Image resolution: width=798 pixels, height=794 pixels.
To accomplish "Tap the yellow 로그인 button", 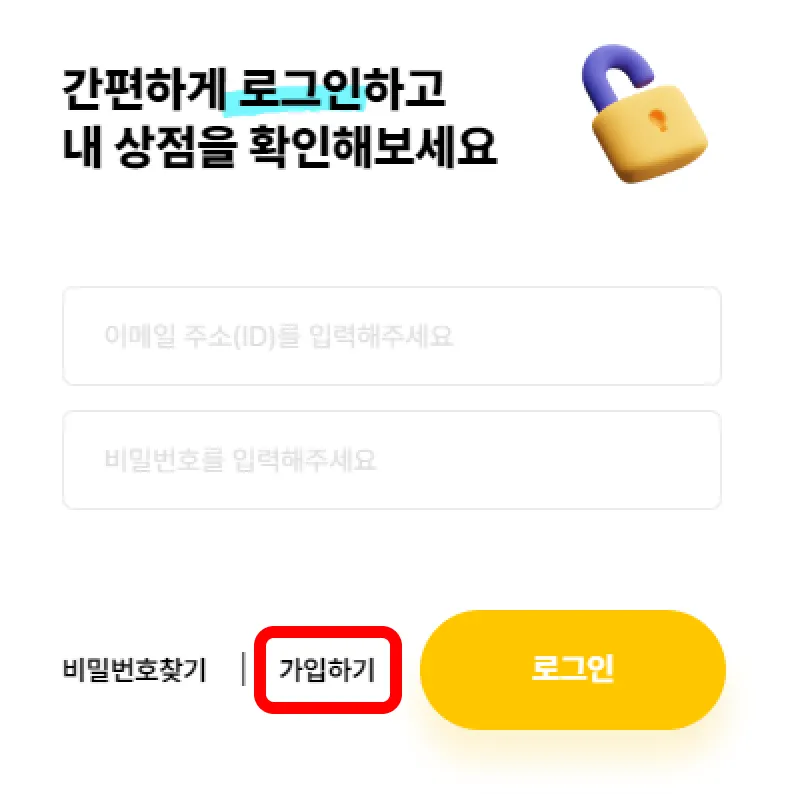I will coord(573,670).
